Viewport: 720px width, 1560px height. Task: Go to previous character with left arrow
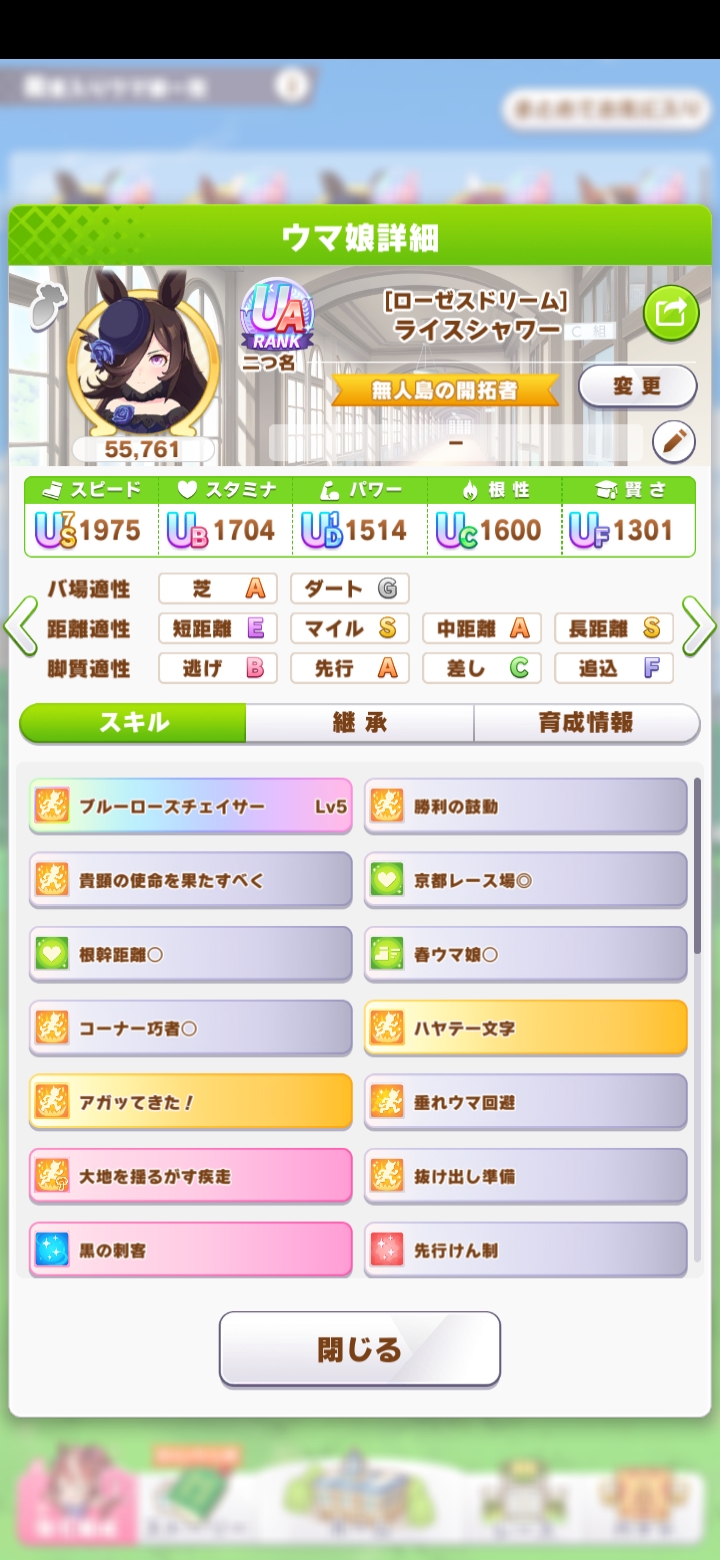click(20, 627)
